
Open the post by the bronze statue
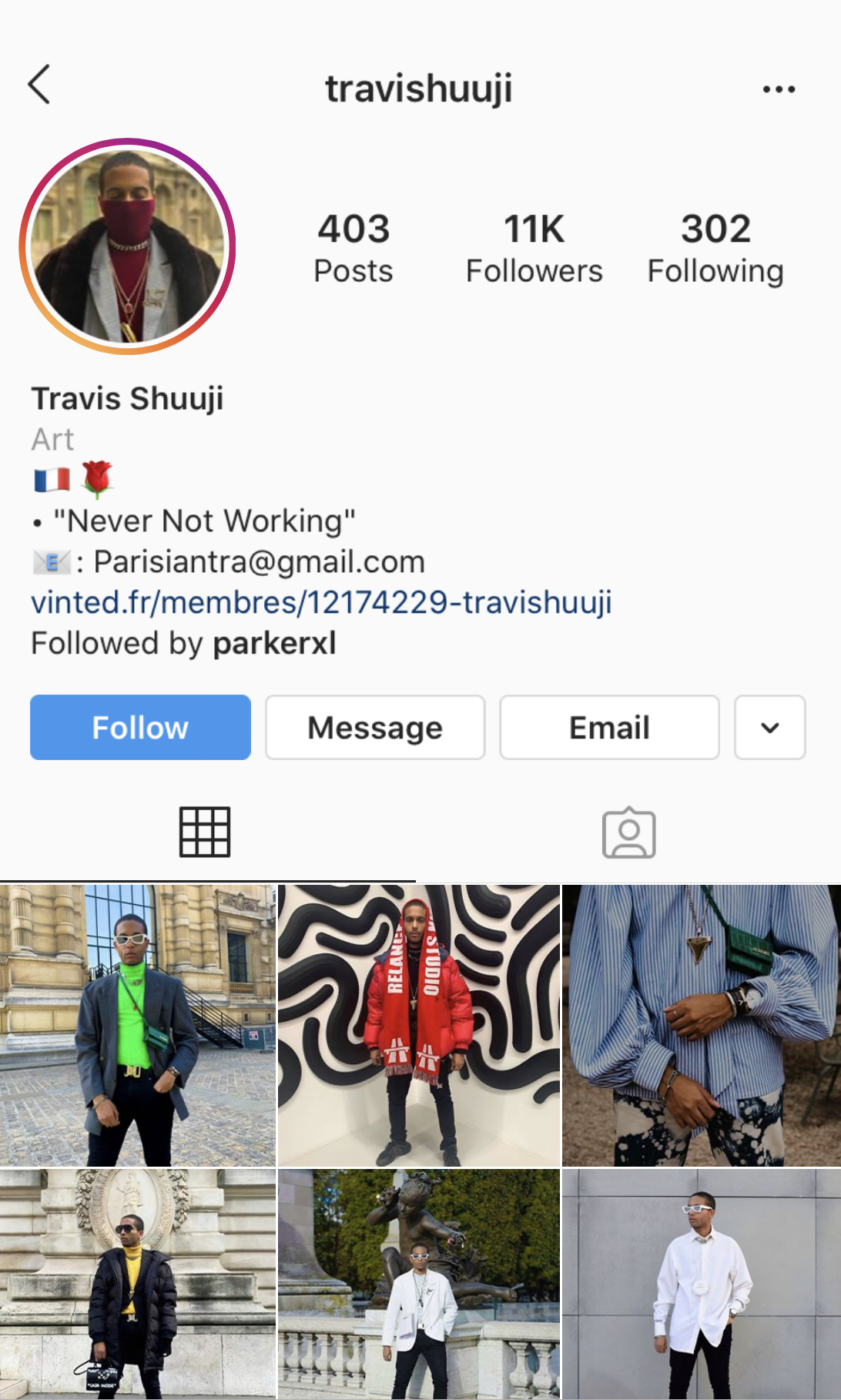coord(419,1284)
